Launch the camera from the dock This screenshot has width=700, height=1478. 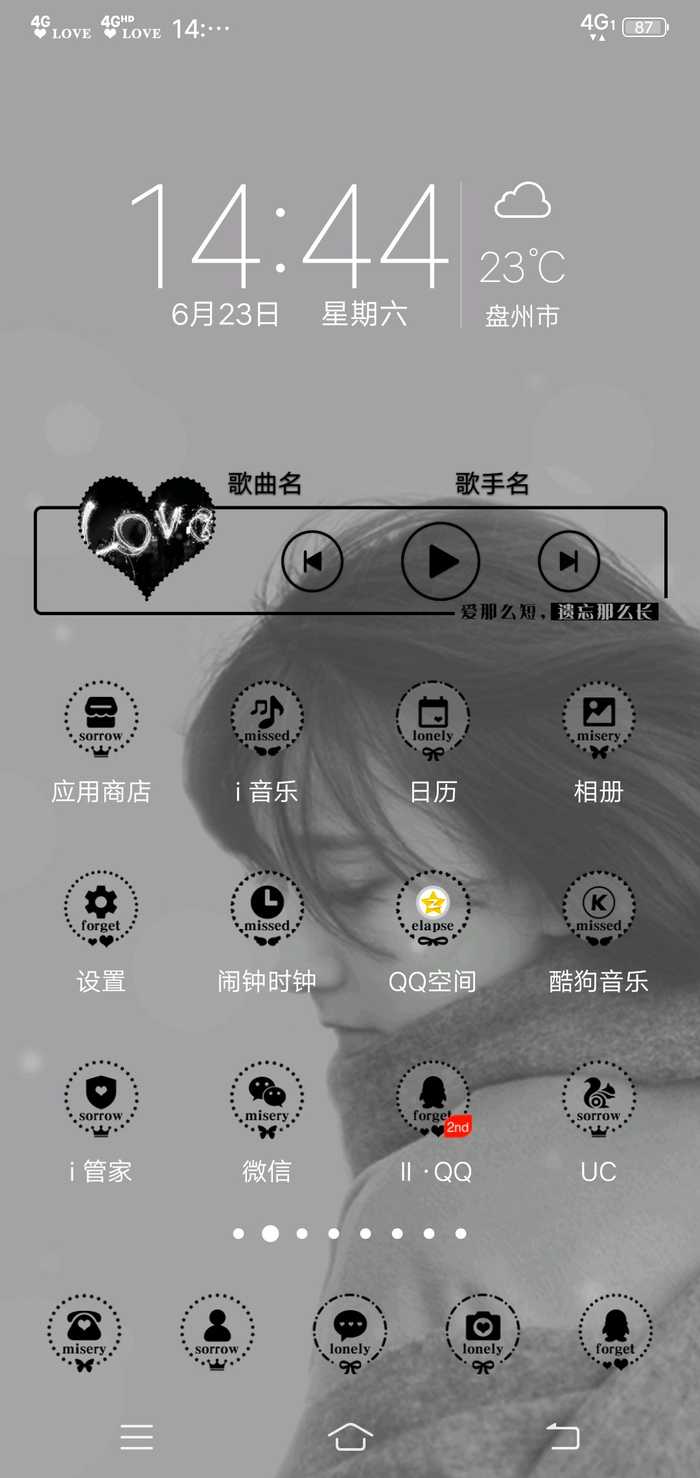click(x=483, y=1332)
